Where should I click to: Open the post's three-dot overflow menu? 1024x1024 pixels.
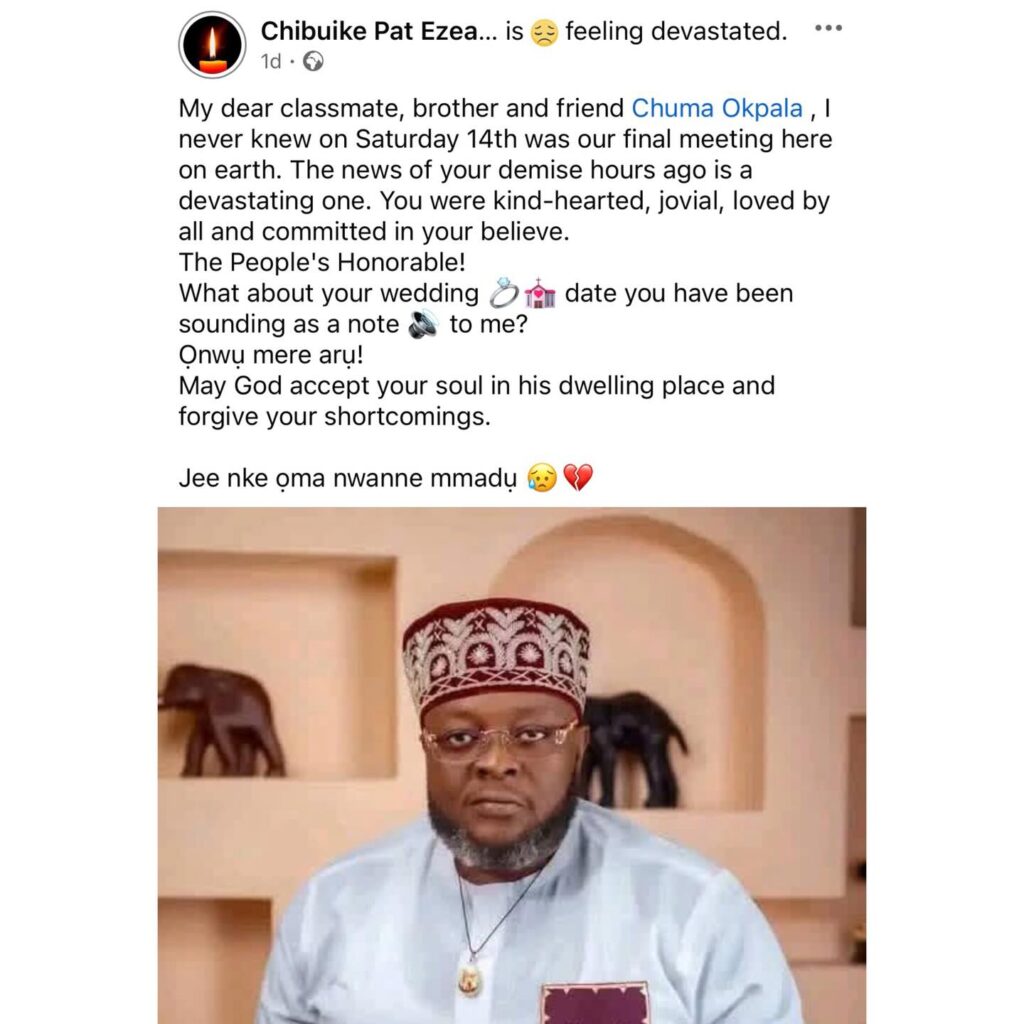[x=828, y=29]
